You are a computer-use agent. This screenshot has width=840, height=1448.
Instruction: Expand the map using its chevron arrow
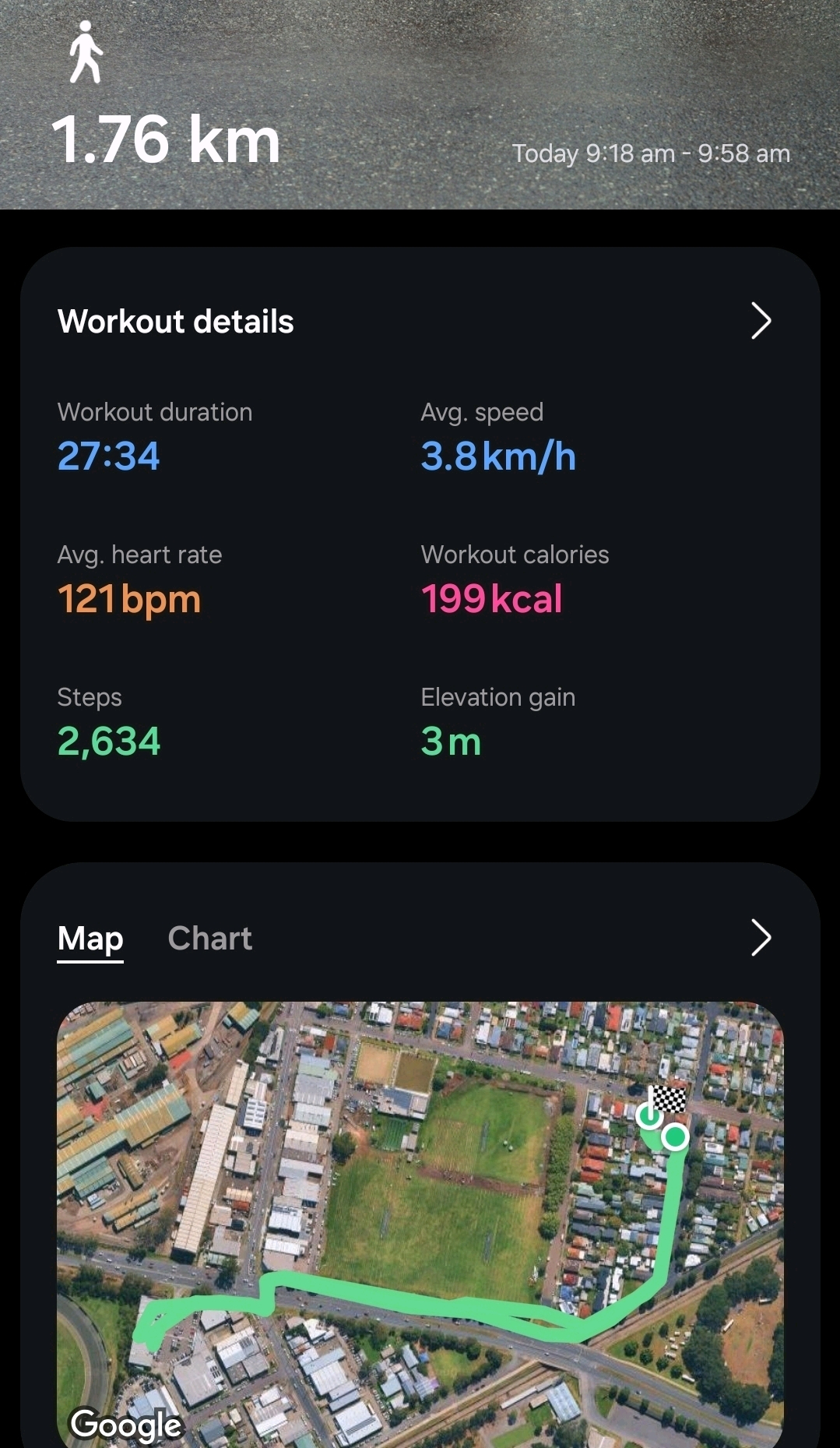pyautogui.click(x=761, y=937)
